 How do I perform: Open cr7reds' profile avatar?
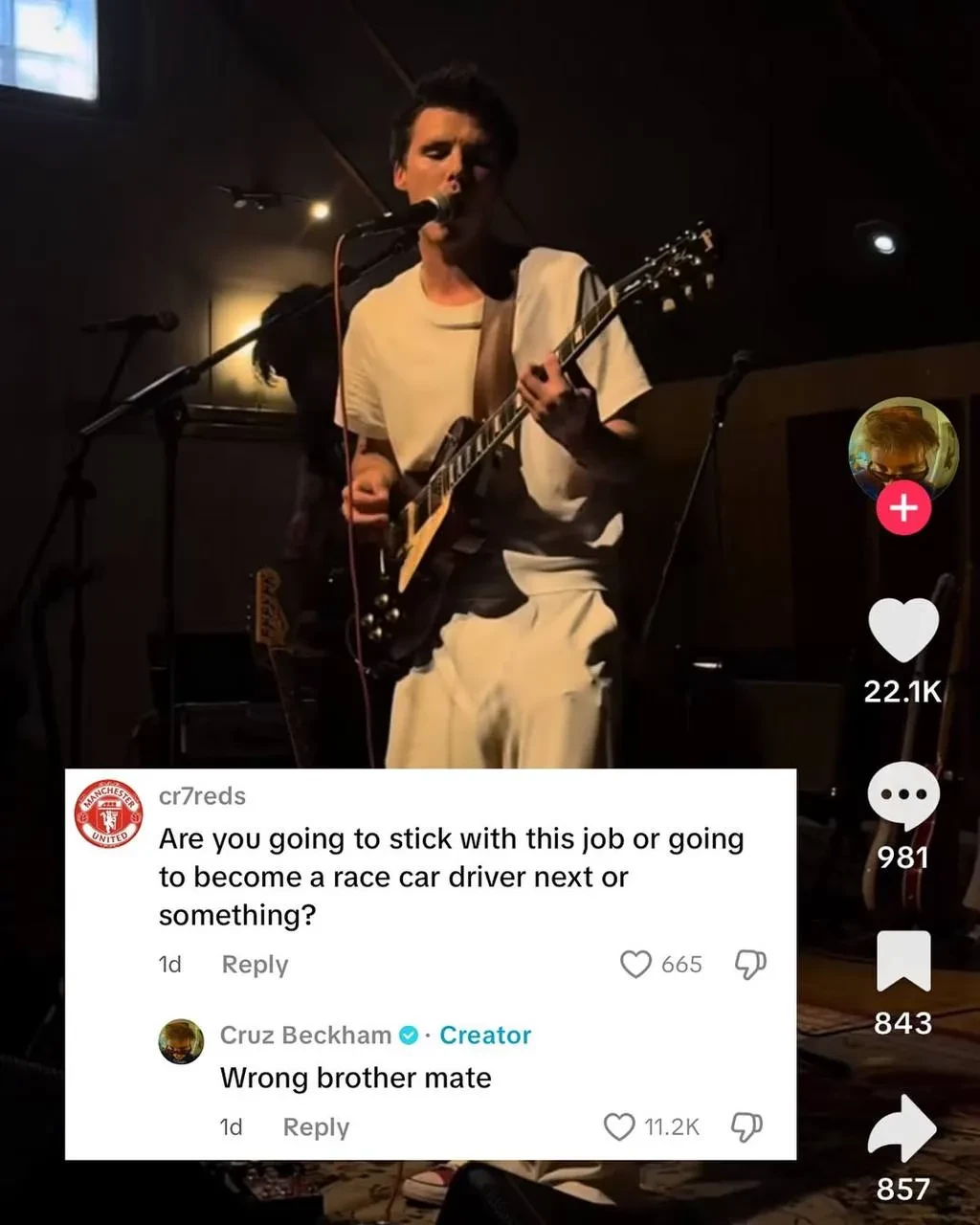pyautogui.click(x=108, y=813)
